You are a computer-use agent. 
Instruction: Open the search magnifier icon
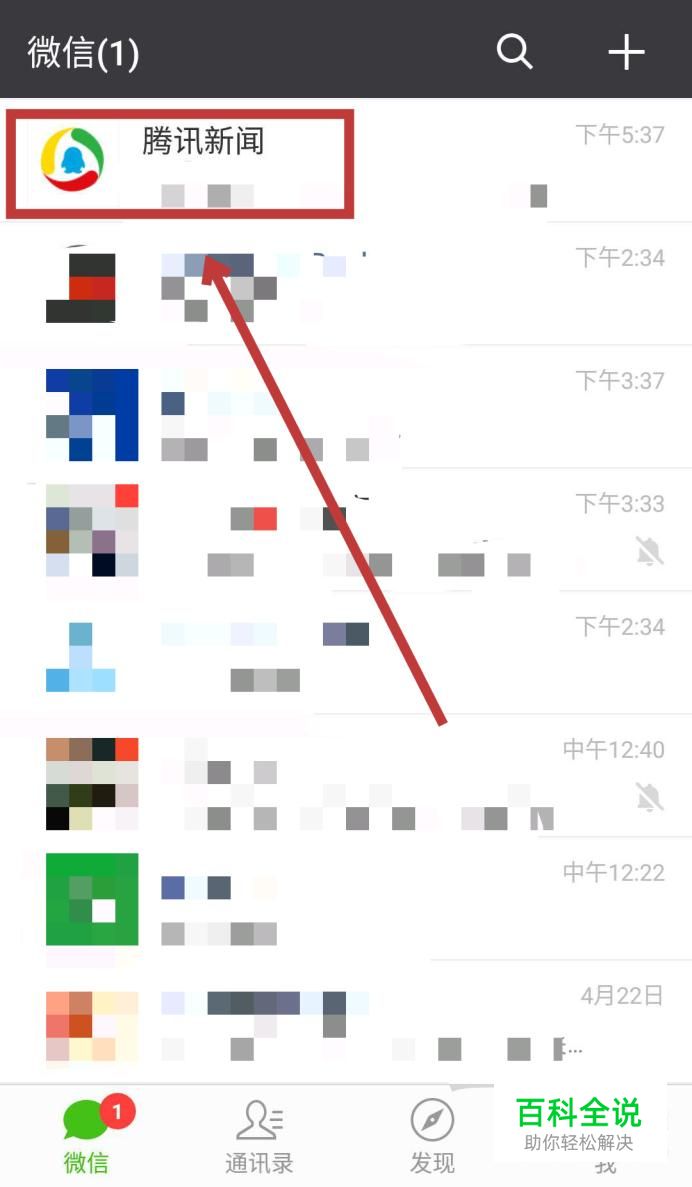514,51
